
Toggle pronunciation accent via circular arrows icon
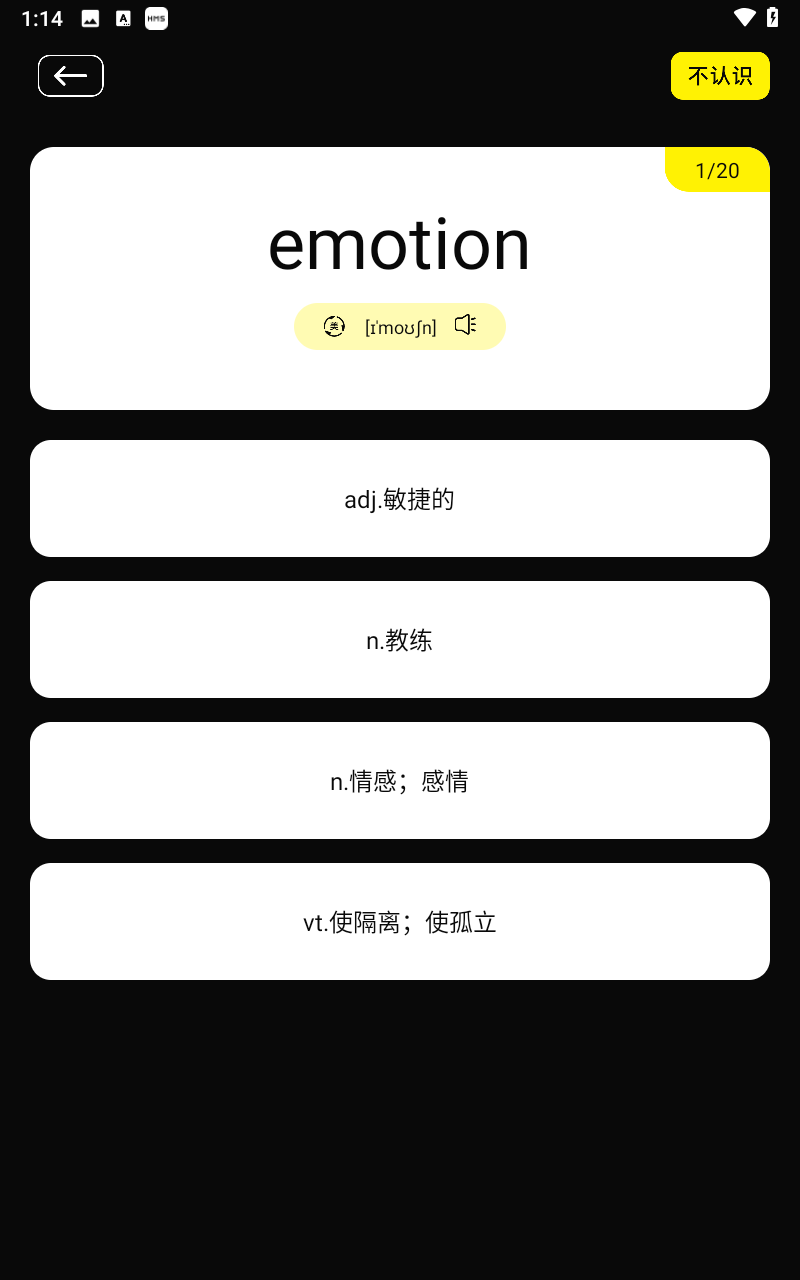pos(334,326)
